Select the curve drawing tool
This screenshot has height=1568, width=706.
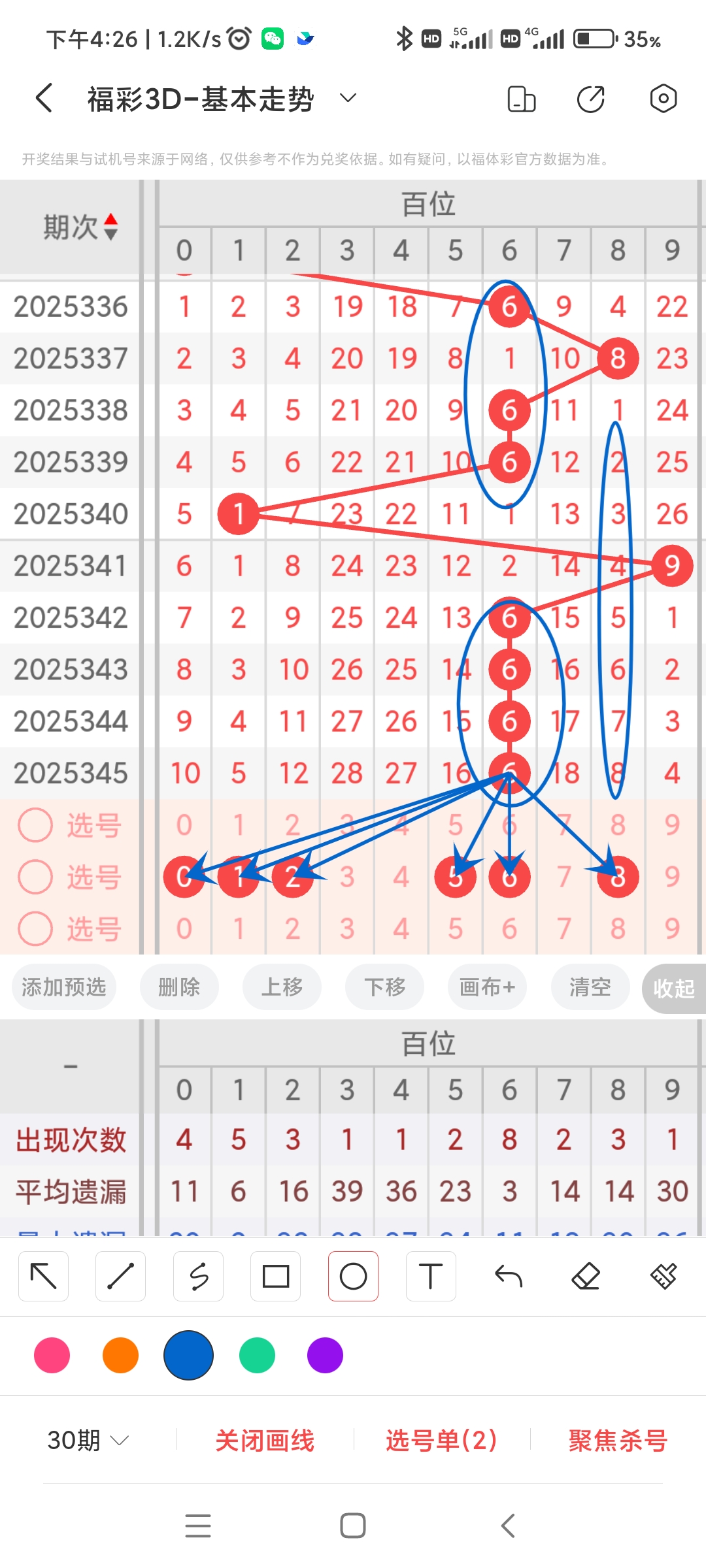[x=198, y=1275]
